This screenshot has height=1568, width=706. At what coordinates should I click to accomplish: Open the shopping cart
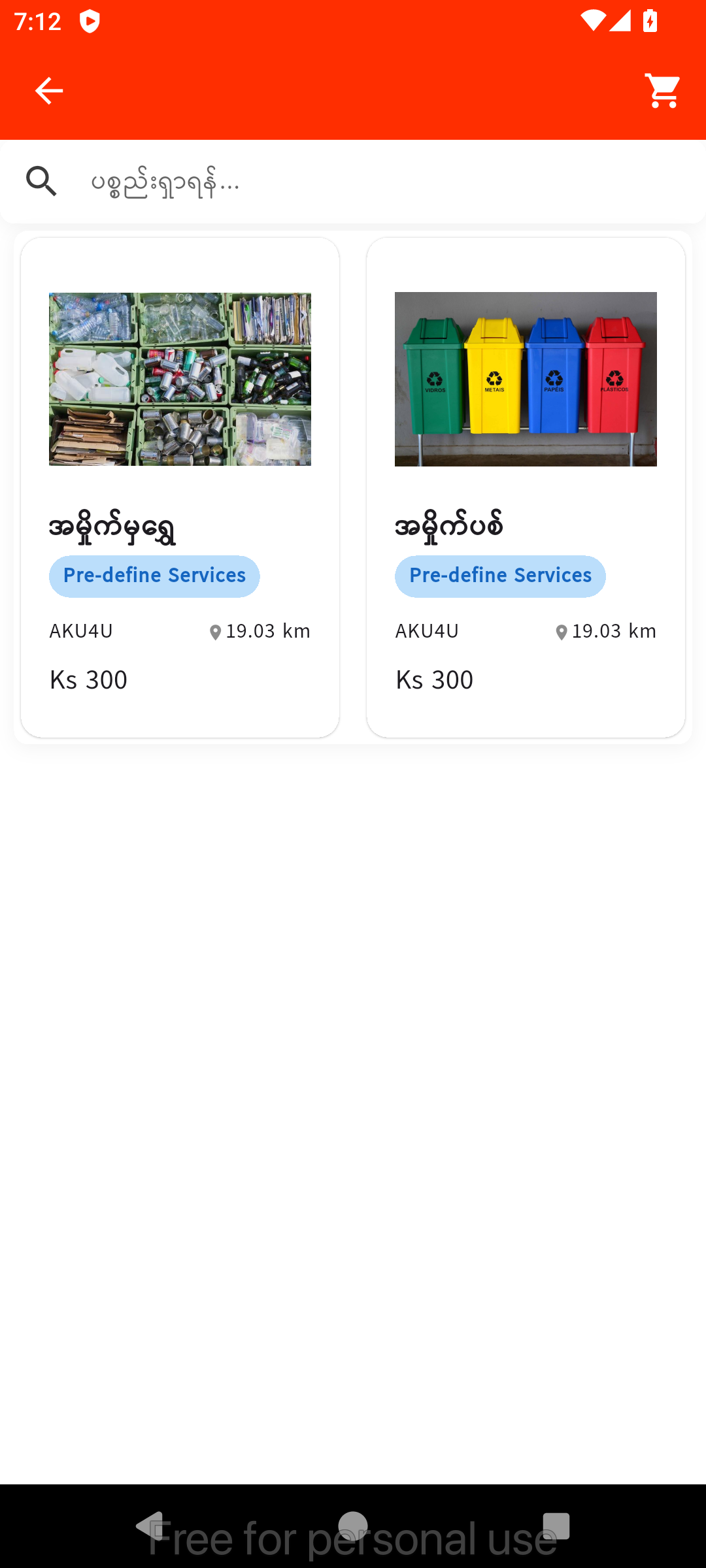[x=662, y=90]
